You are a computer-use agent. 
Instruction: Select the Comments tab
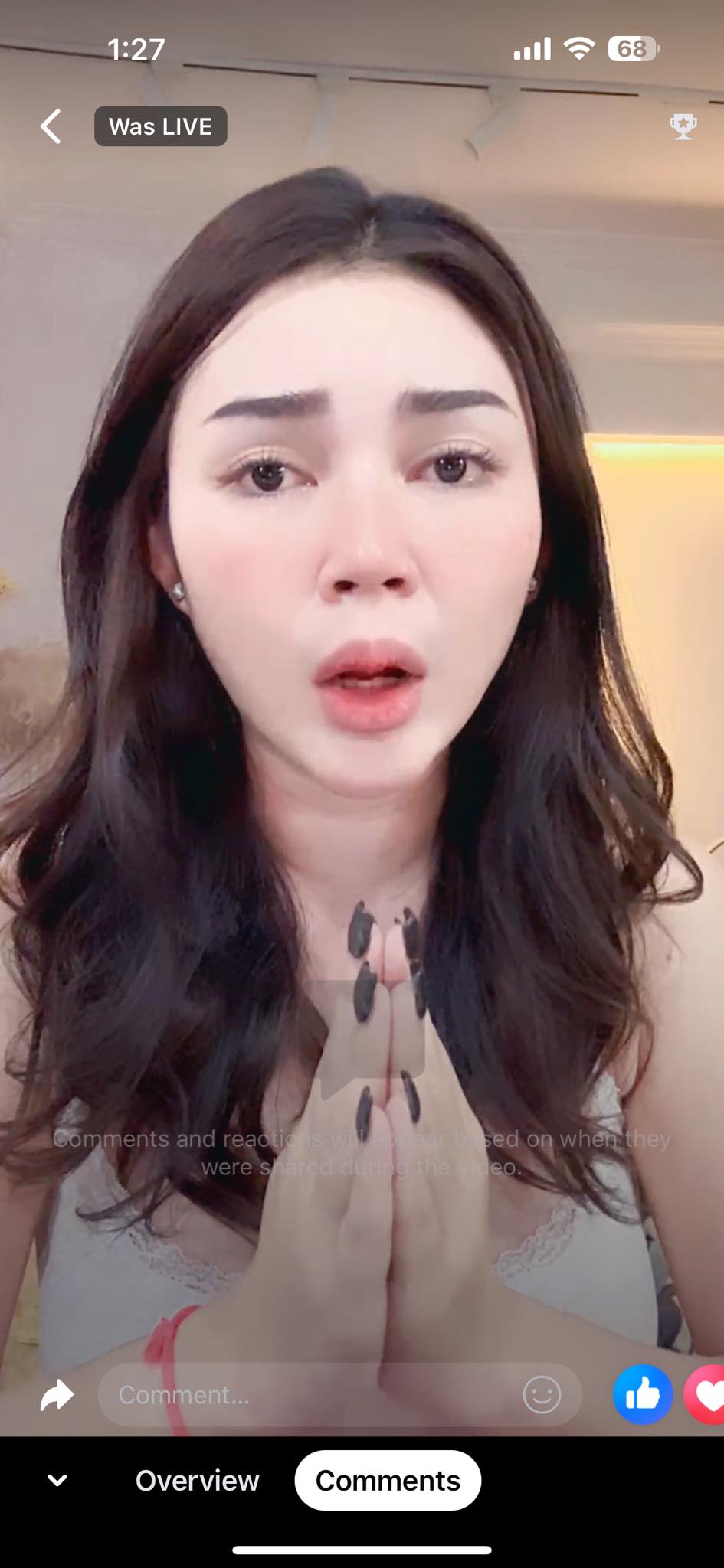click(388, 1480)
